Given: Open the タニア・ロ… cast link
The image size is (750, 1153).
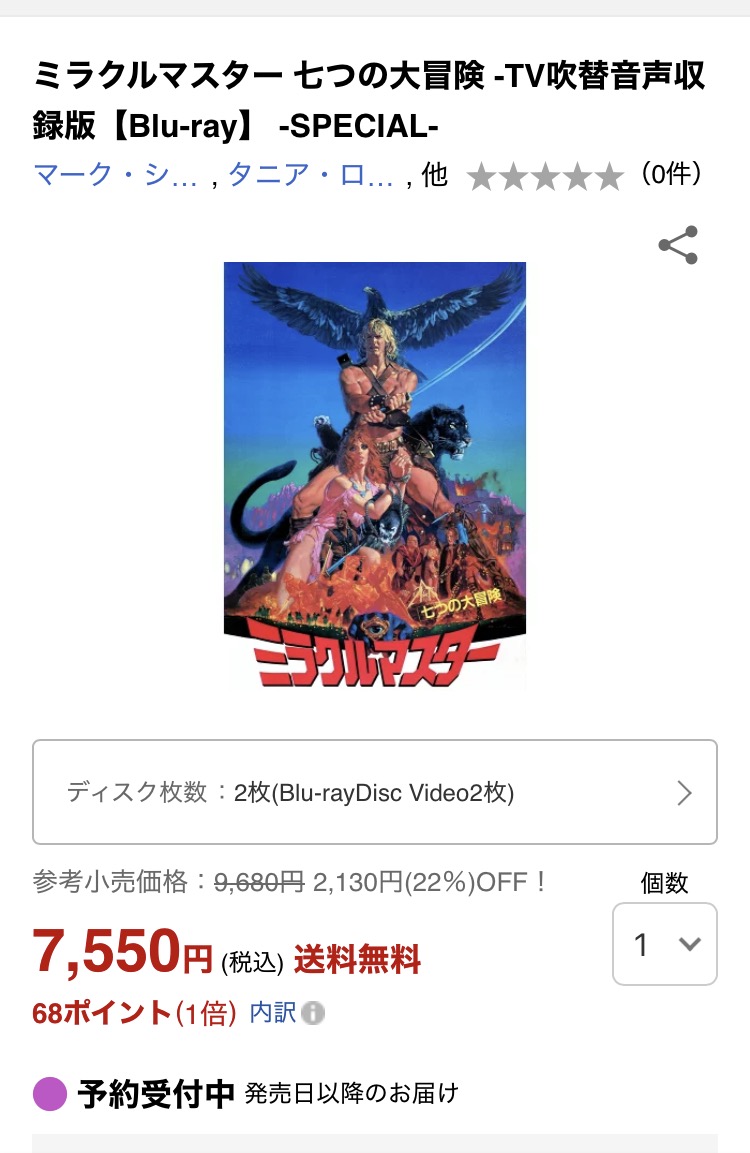Looking at the screenshot, I should [311, 176].
